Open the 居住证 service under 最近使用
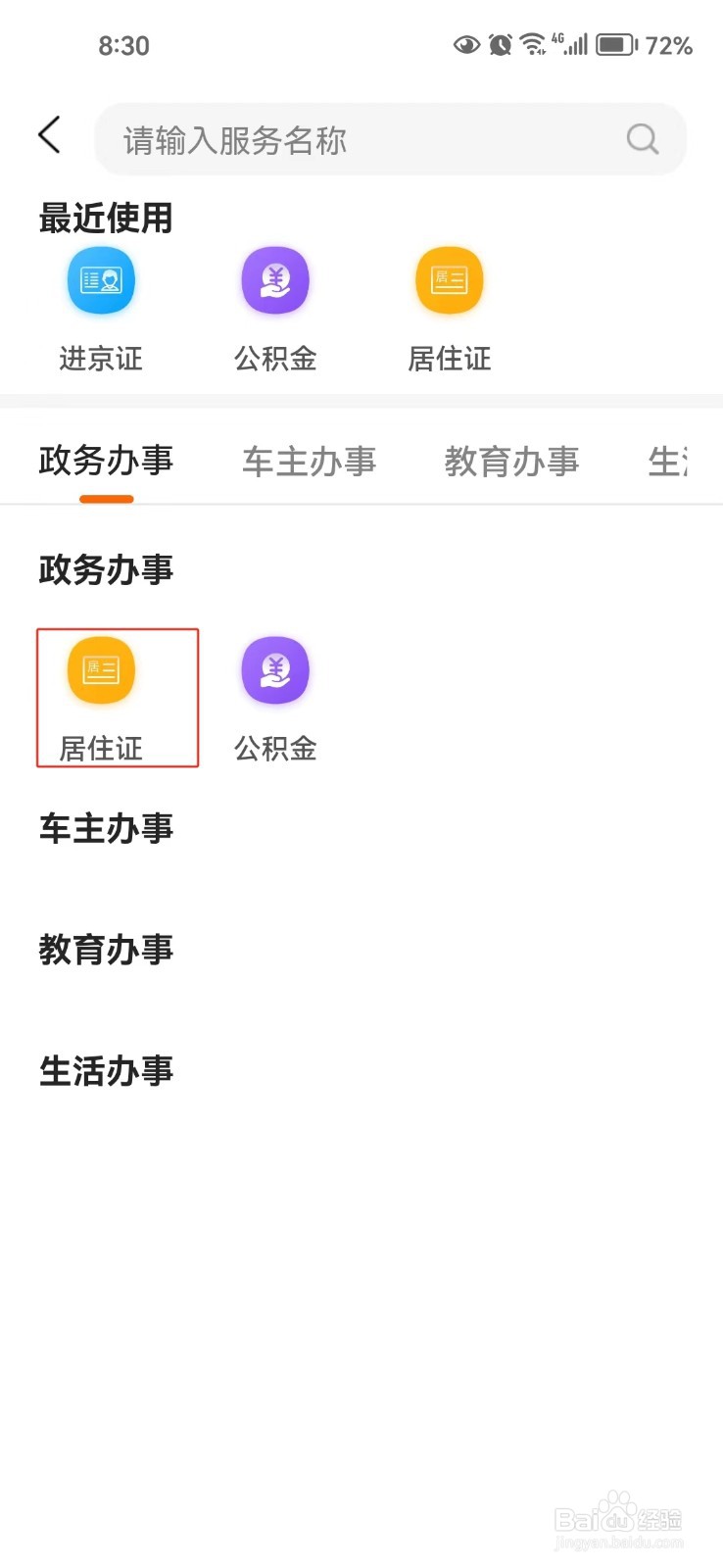This screenshot has height=1568, width=723. pos(449,280)
